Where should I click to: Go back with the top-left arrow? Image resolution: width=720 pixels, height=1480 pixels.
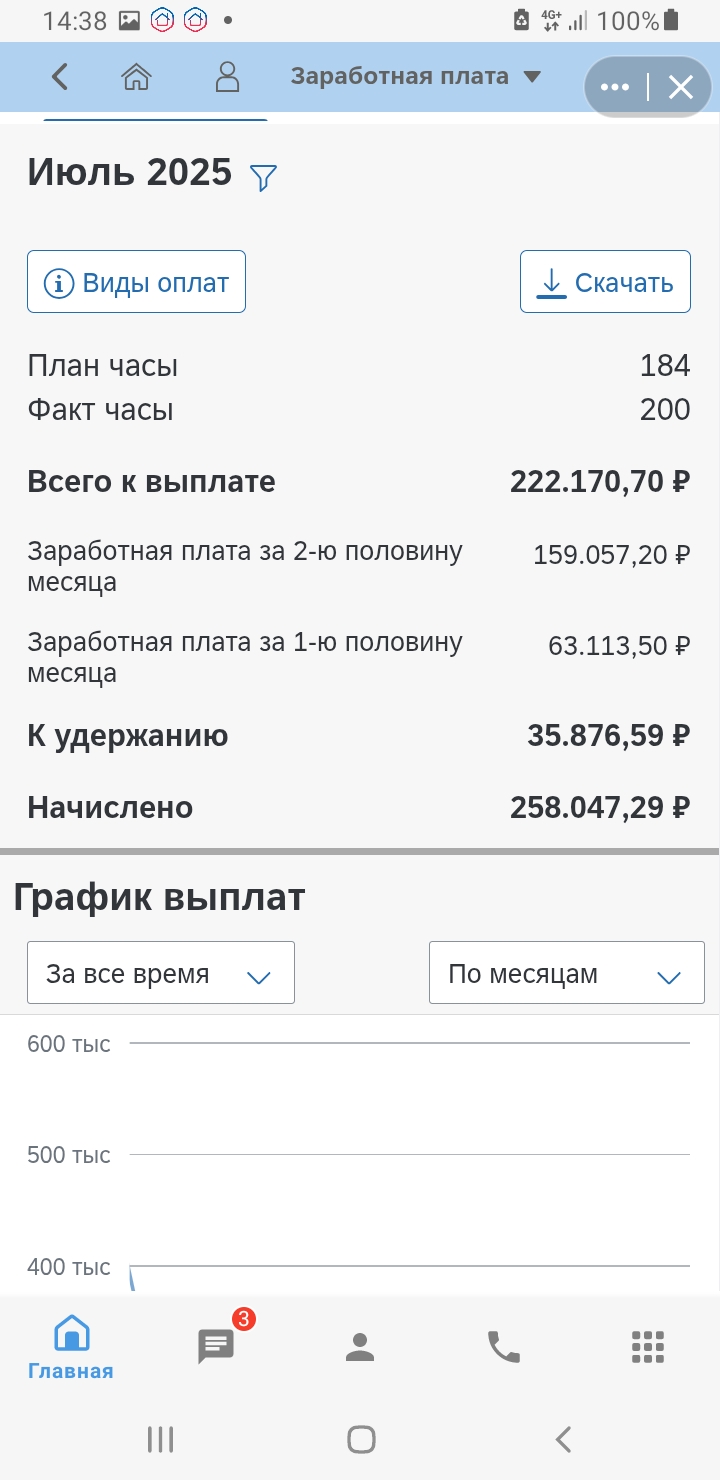tap(60, 77)
